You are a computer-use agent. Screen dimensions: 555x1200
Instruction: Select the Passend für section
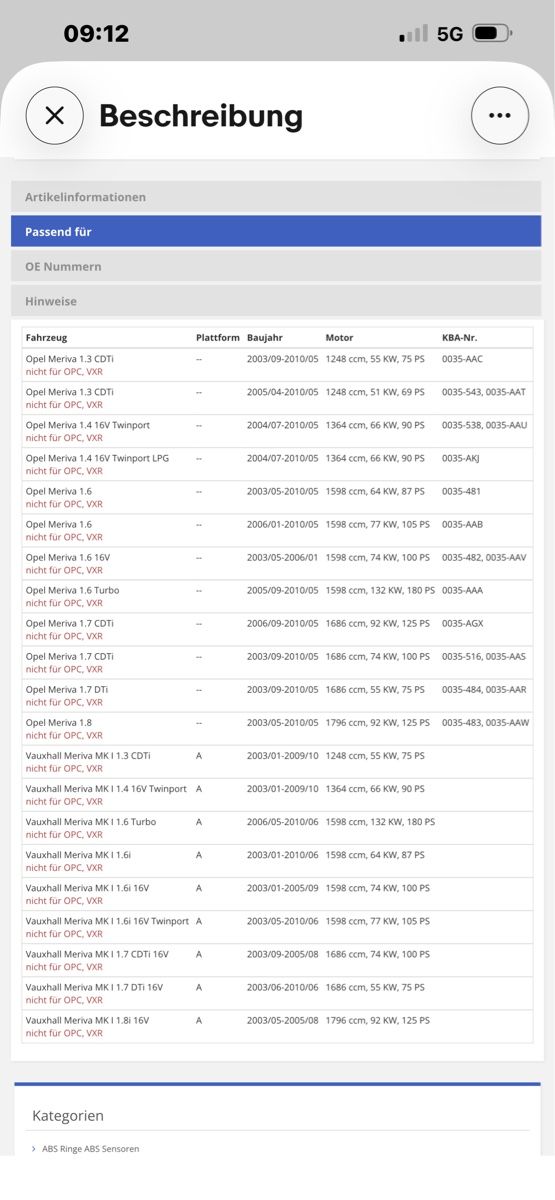(276, 231)
